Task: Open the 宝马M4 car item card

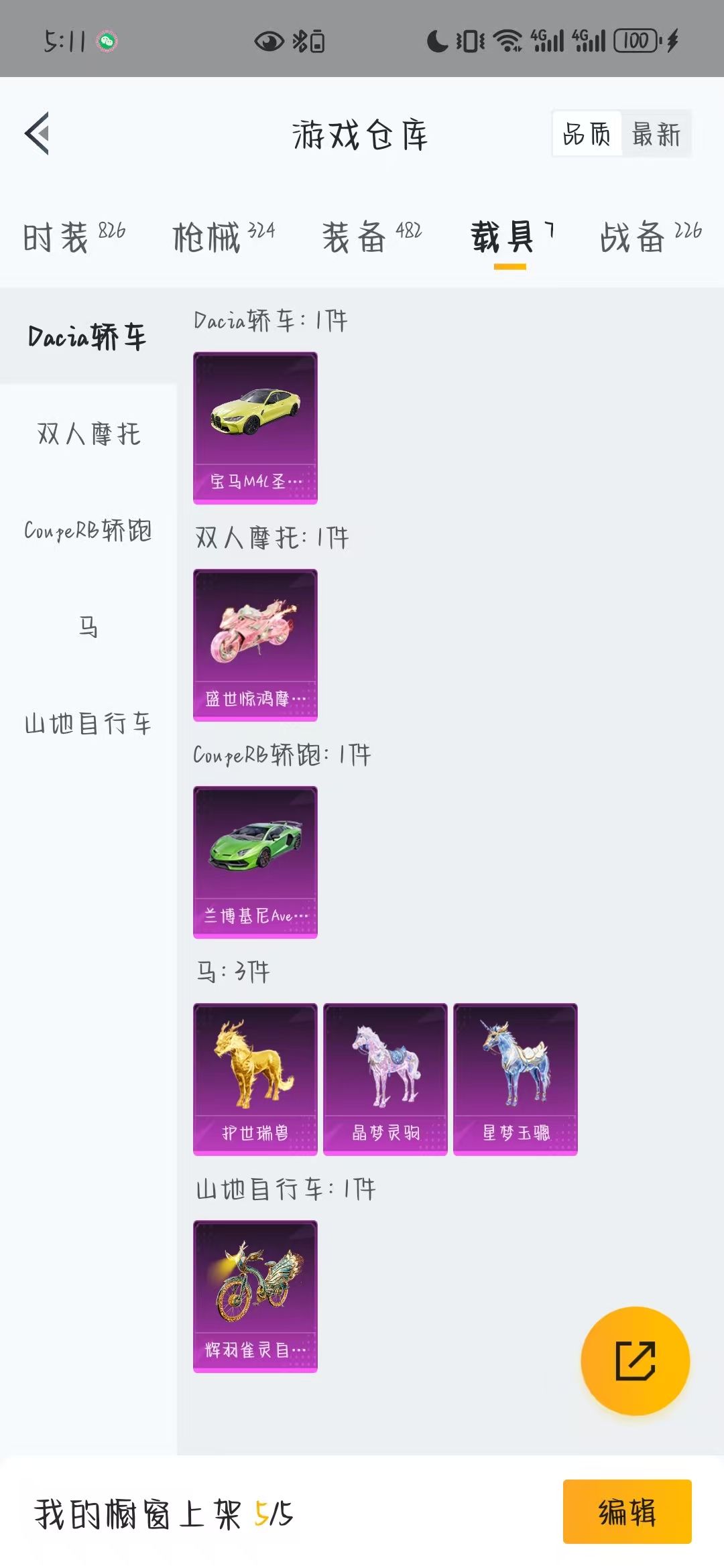Action: point(255,428)
